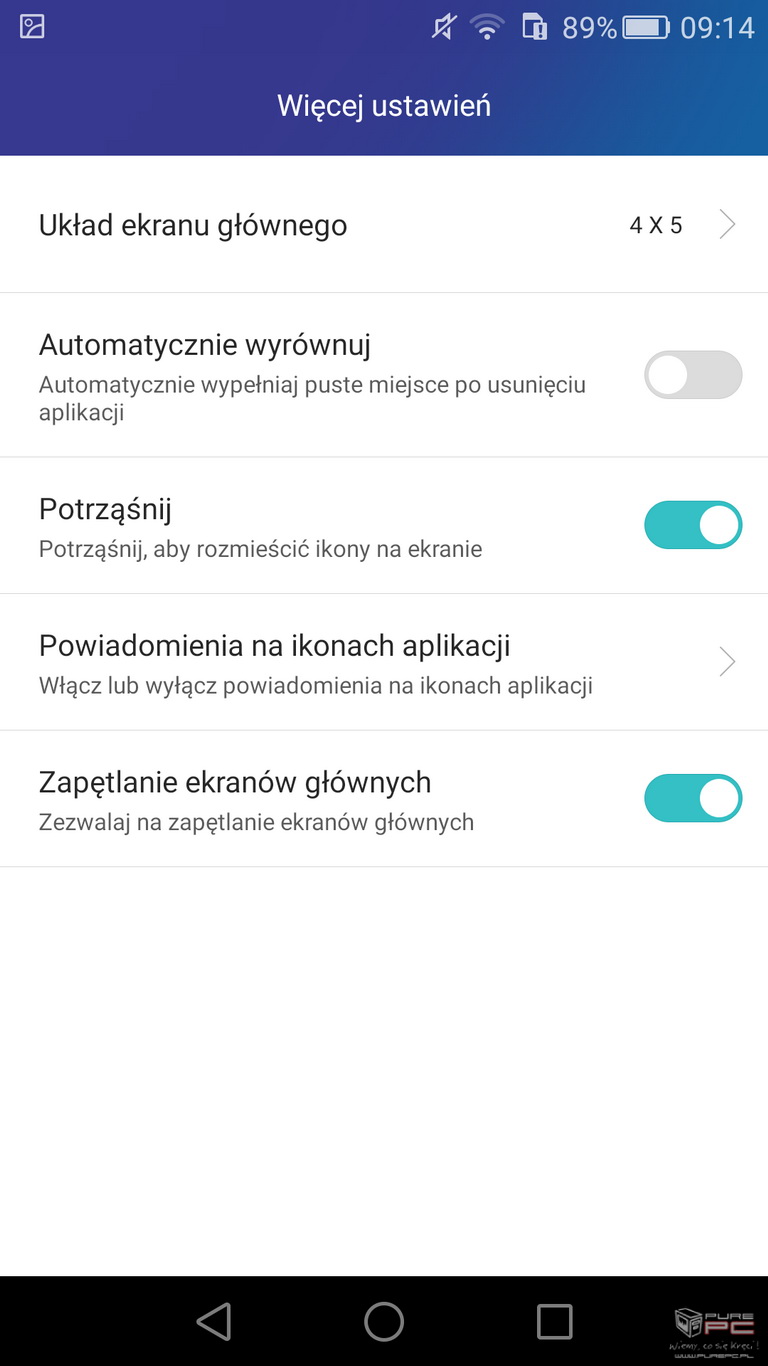Open the recent apps view
The image size is (768, 1366).
point(554,1321)
